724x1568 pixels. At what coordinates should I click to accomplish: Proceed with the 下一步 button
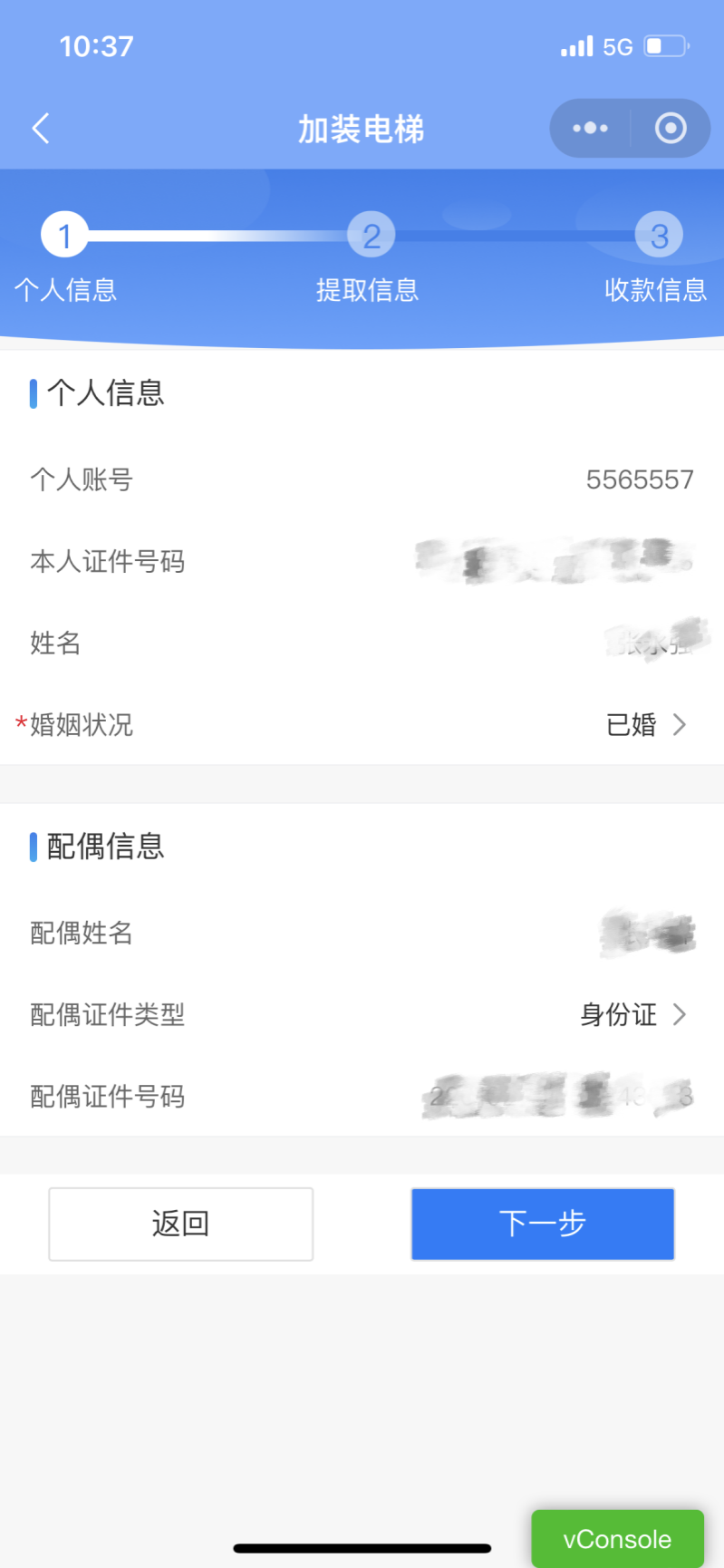(x=543, y=1224)
